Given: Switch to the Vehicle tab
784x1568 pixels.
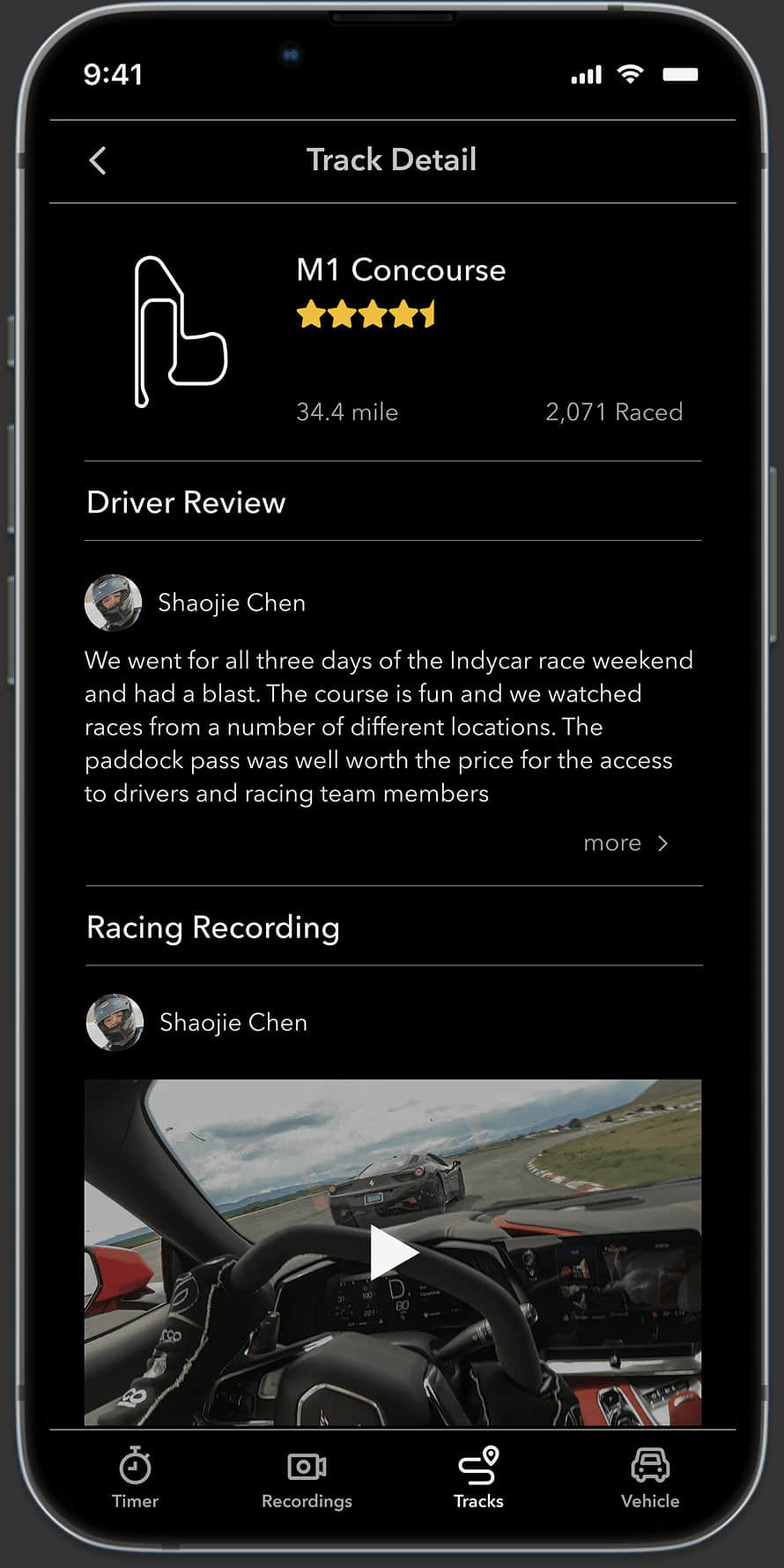Looking at the screenshot, I should [x=650, y=1479].
